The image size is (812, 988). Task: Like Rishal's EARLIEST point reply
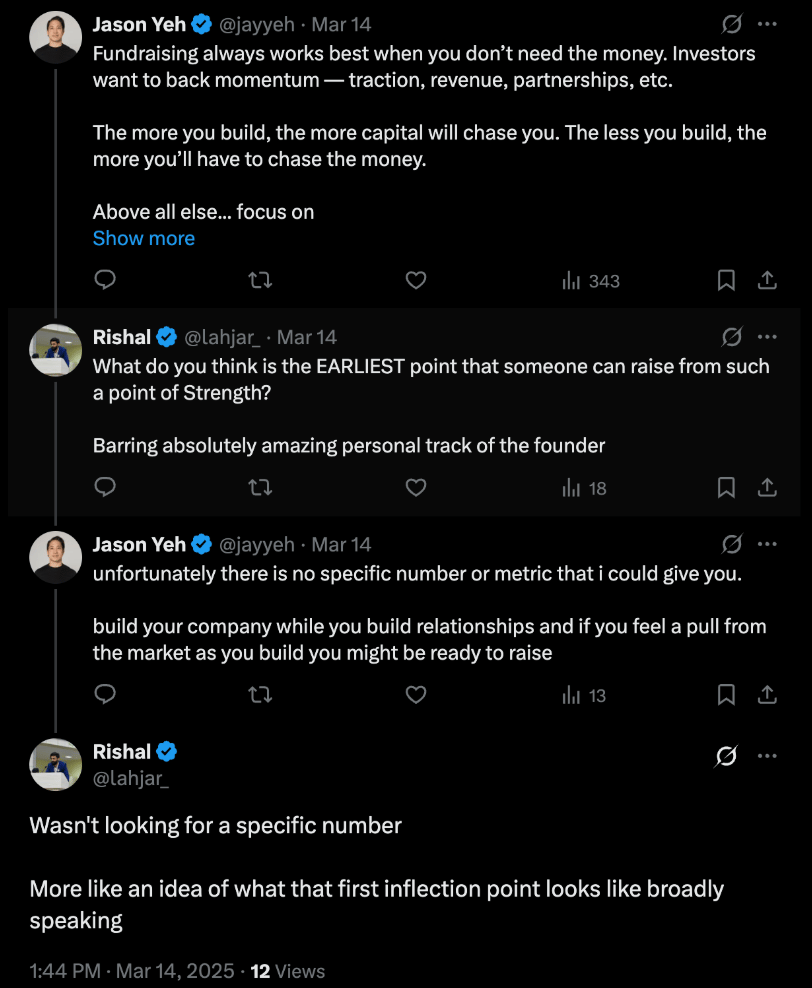(416, 488)
